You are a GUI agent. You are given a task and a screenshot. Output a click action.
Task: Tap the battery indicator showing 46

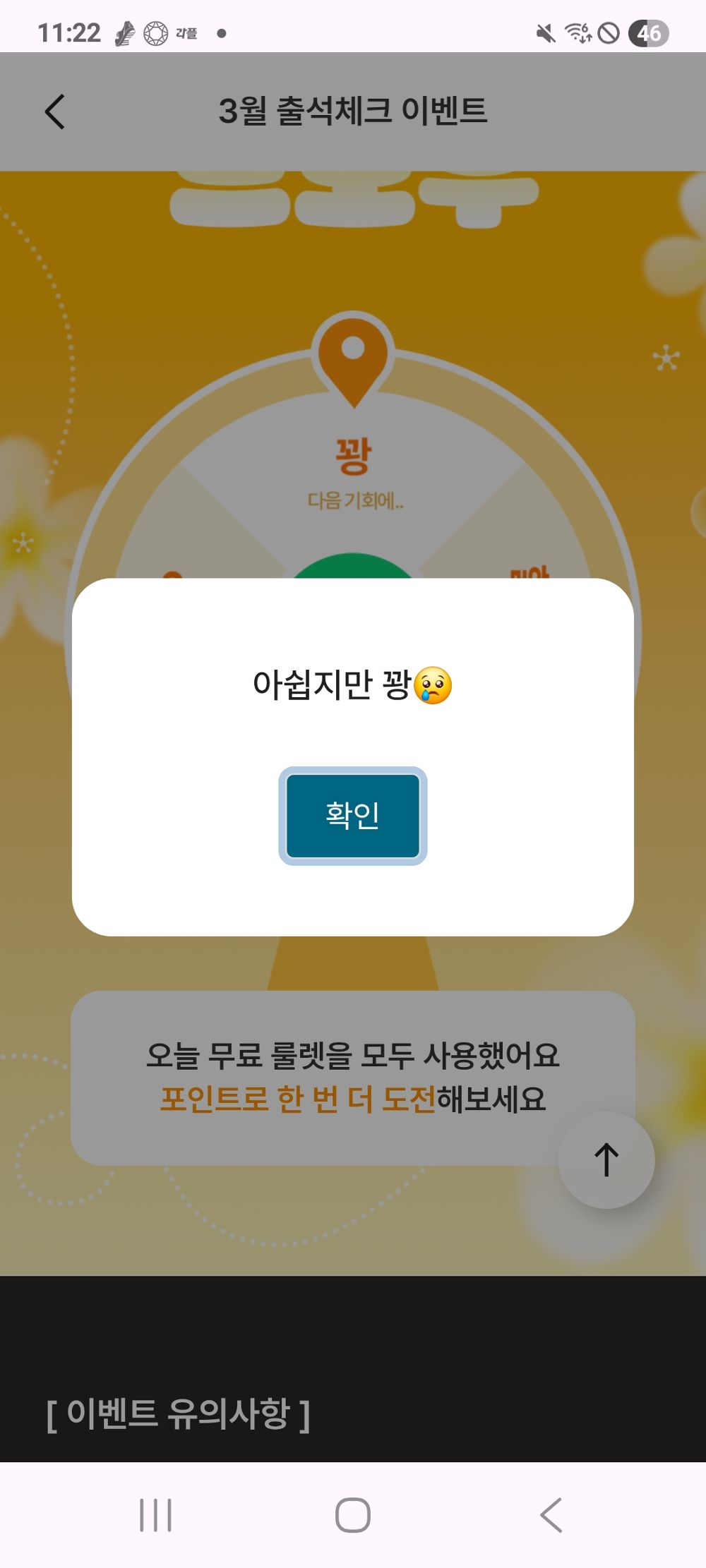648,32
